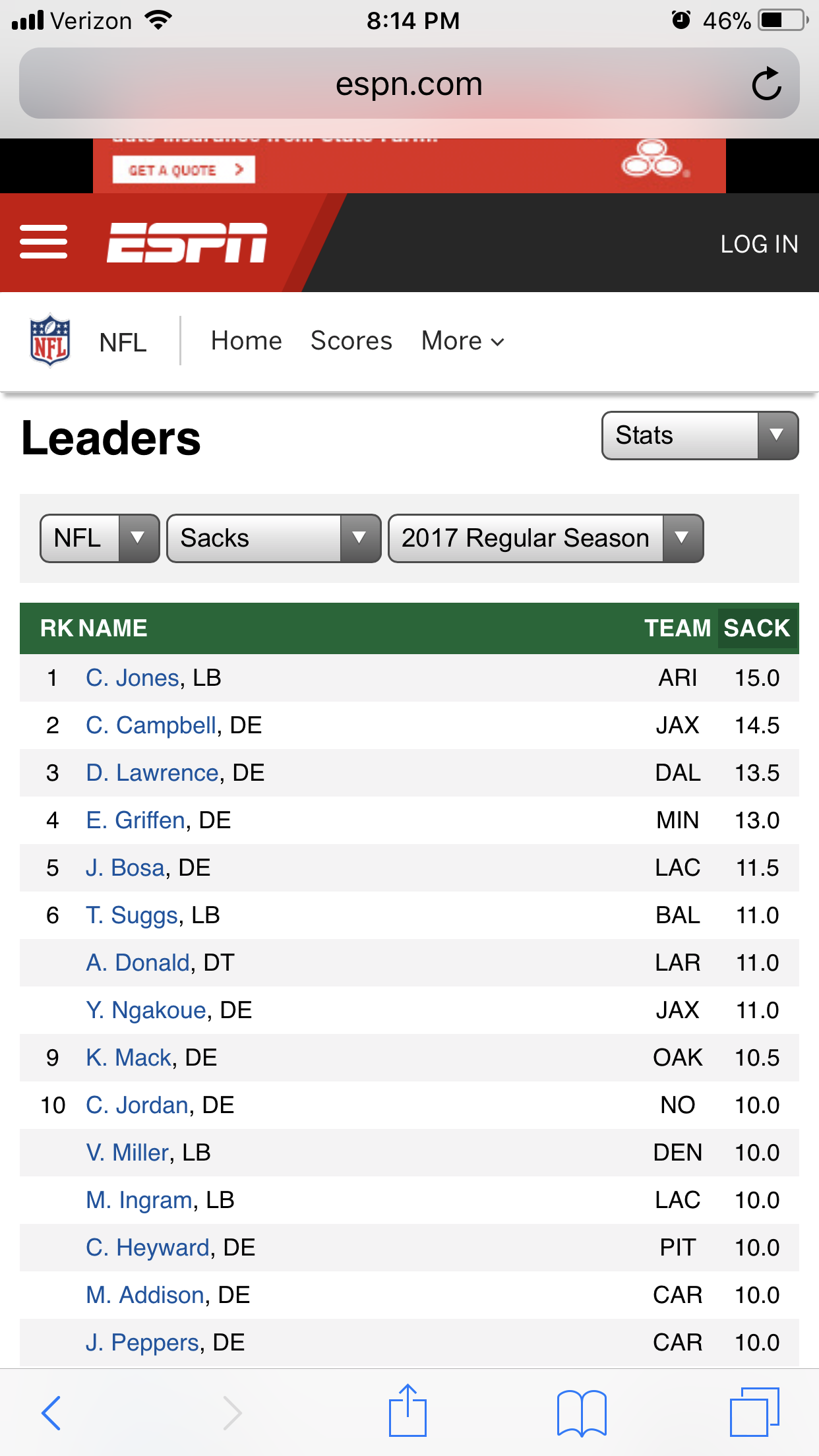
Task: Change the NFL league dropdown
Action: (x=100, y=538)
